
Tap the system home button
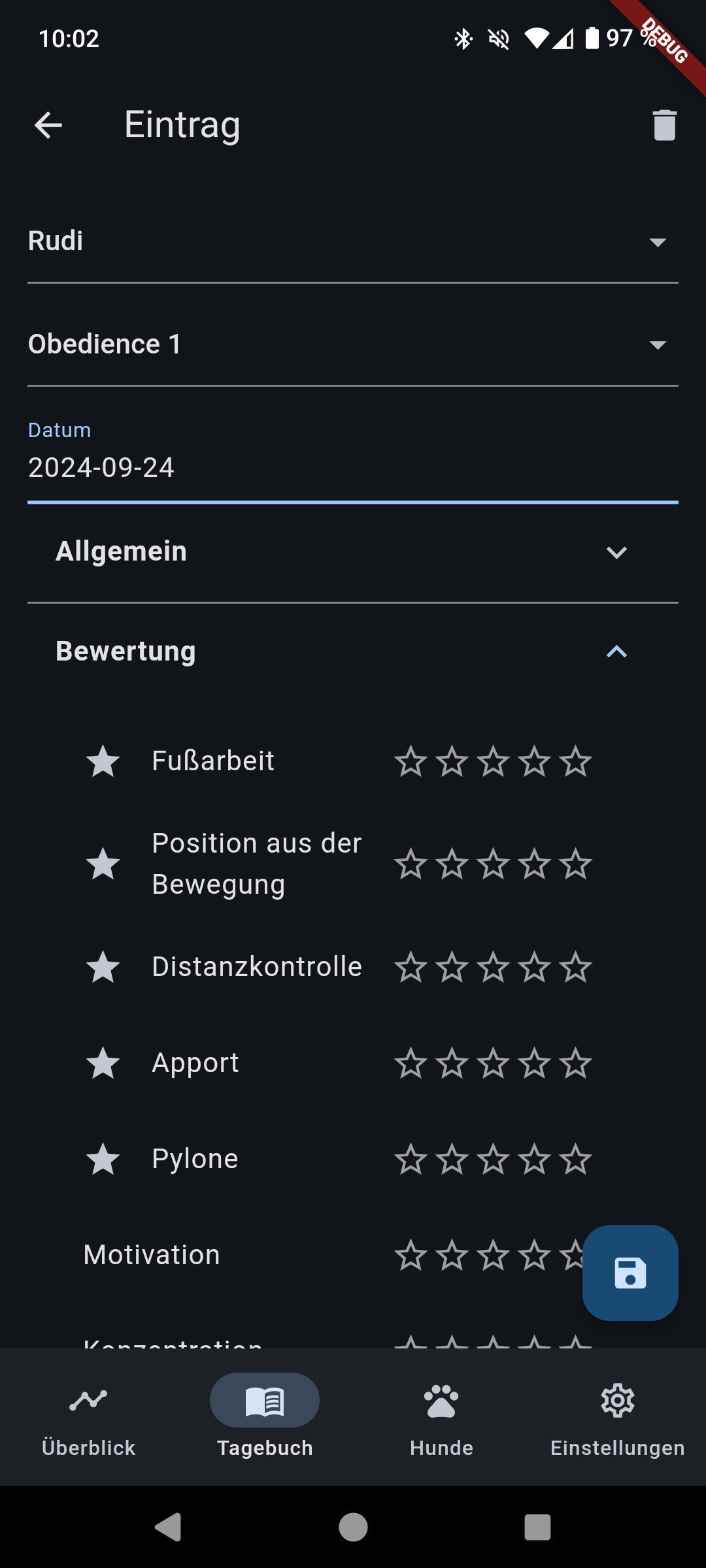tap(353, 1527)
